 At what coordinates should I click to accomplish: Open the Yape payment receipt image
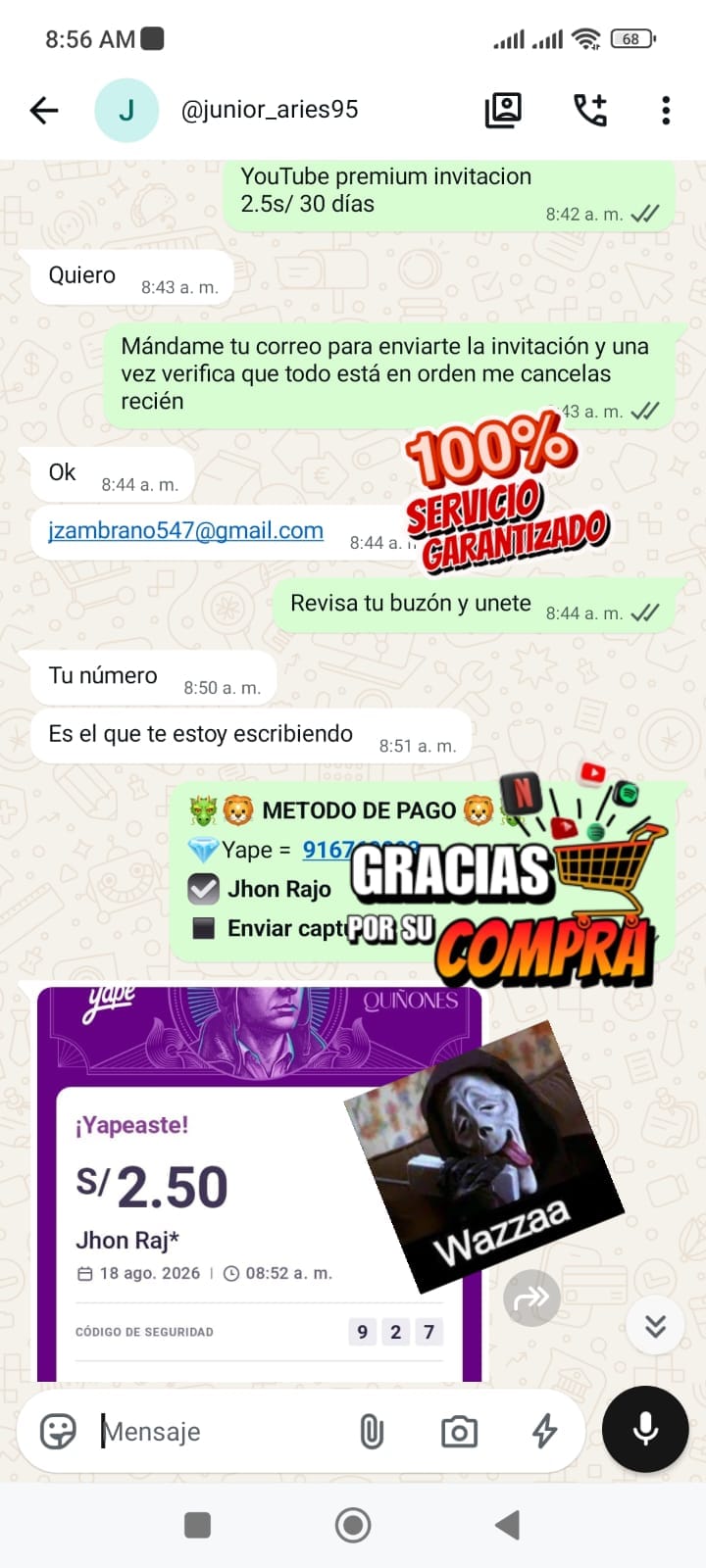260,1184
